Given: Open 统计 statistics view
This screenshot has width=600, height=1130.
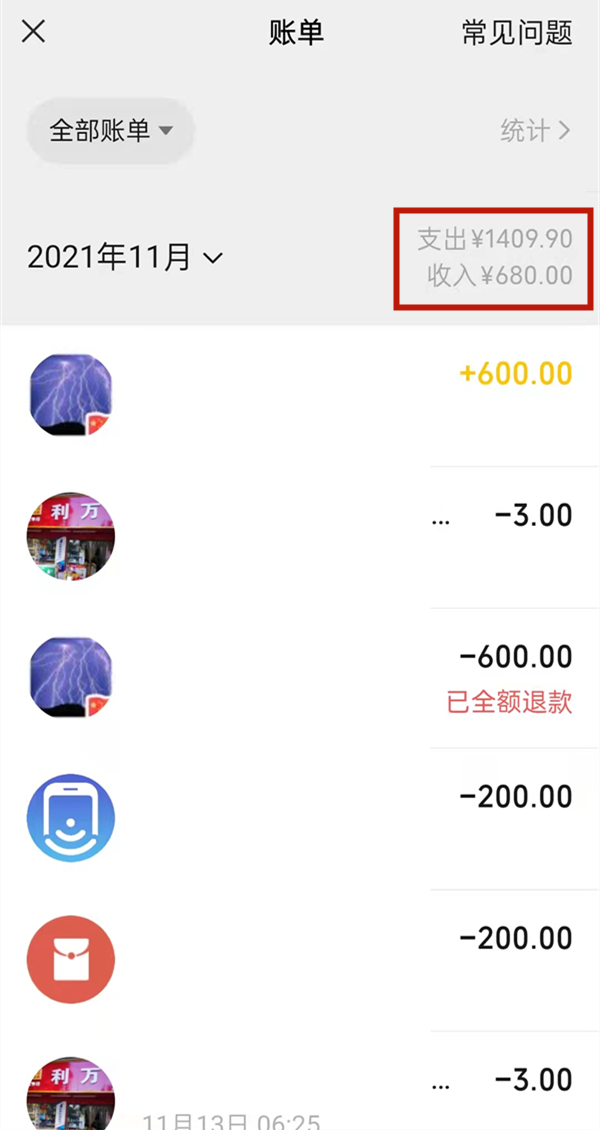Looking at the screenshot, I should pyautogui.click(x=535, y=131).
